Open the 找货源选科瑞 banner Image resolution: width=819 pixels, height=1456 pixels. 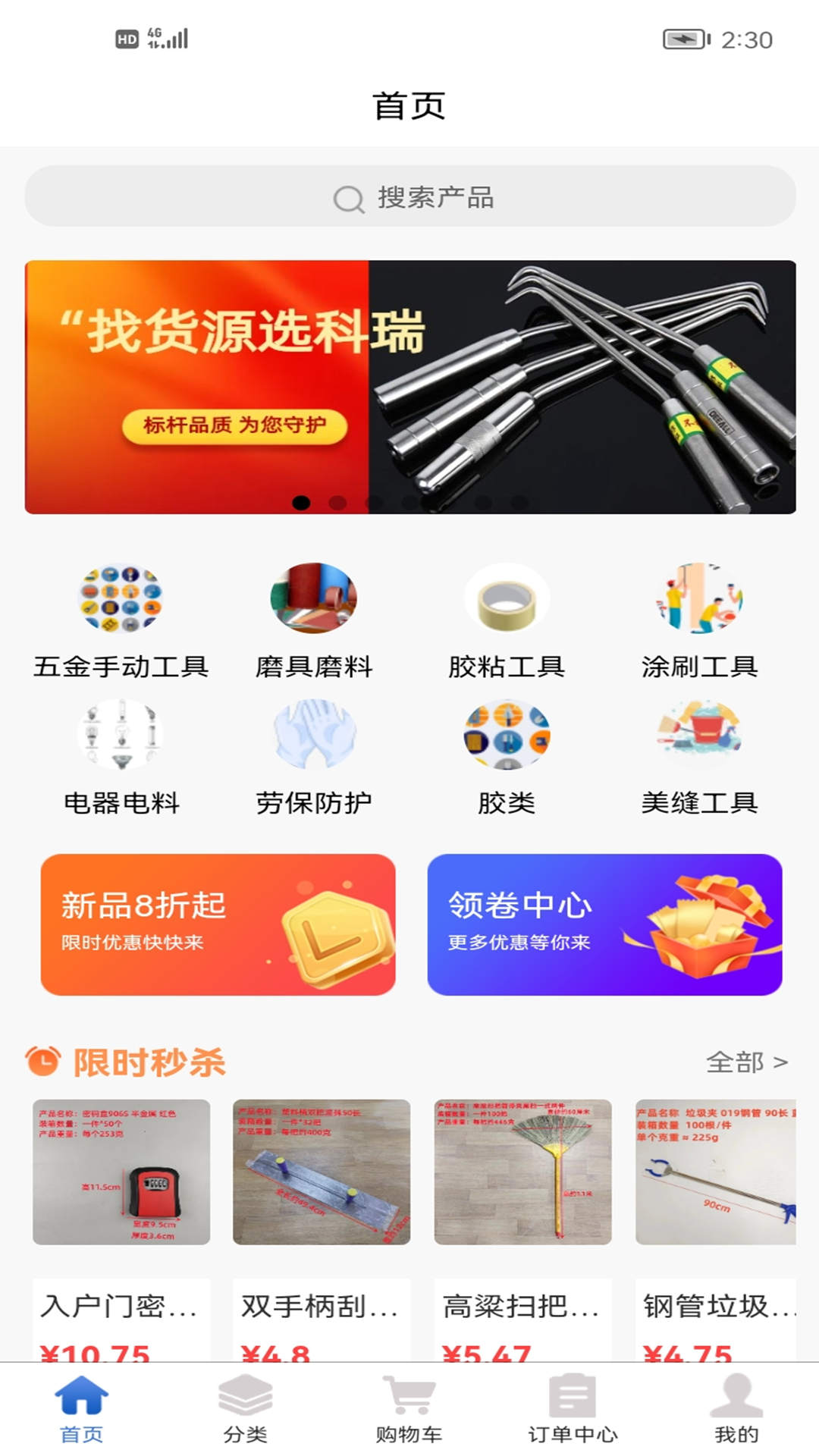(x=409, y=387)
